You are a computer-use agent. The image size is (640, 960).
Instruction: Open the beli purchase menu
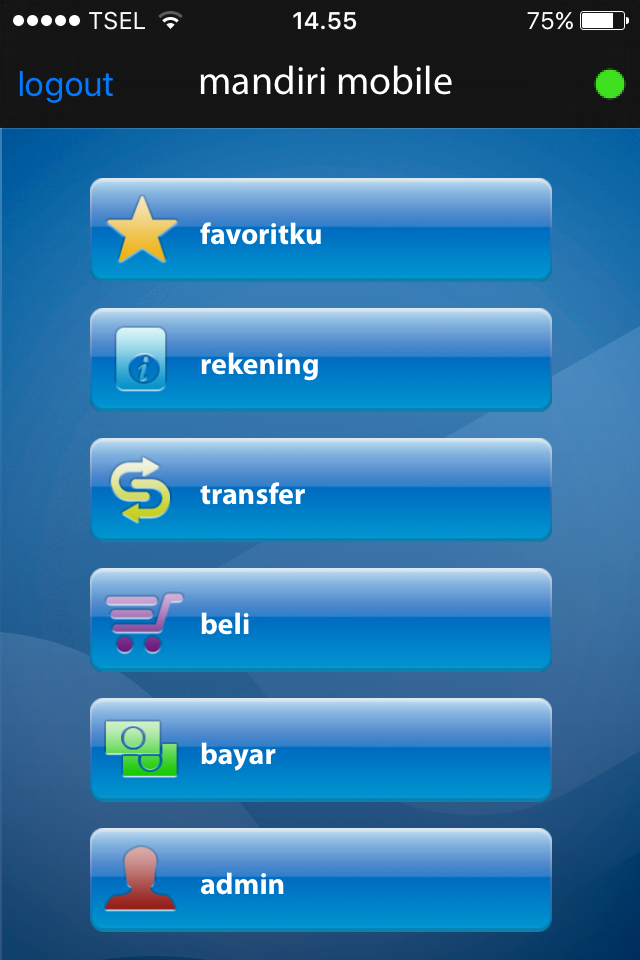(321, 620)
